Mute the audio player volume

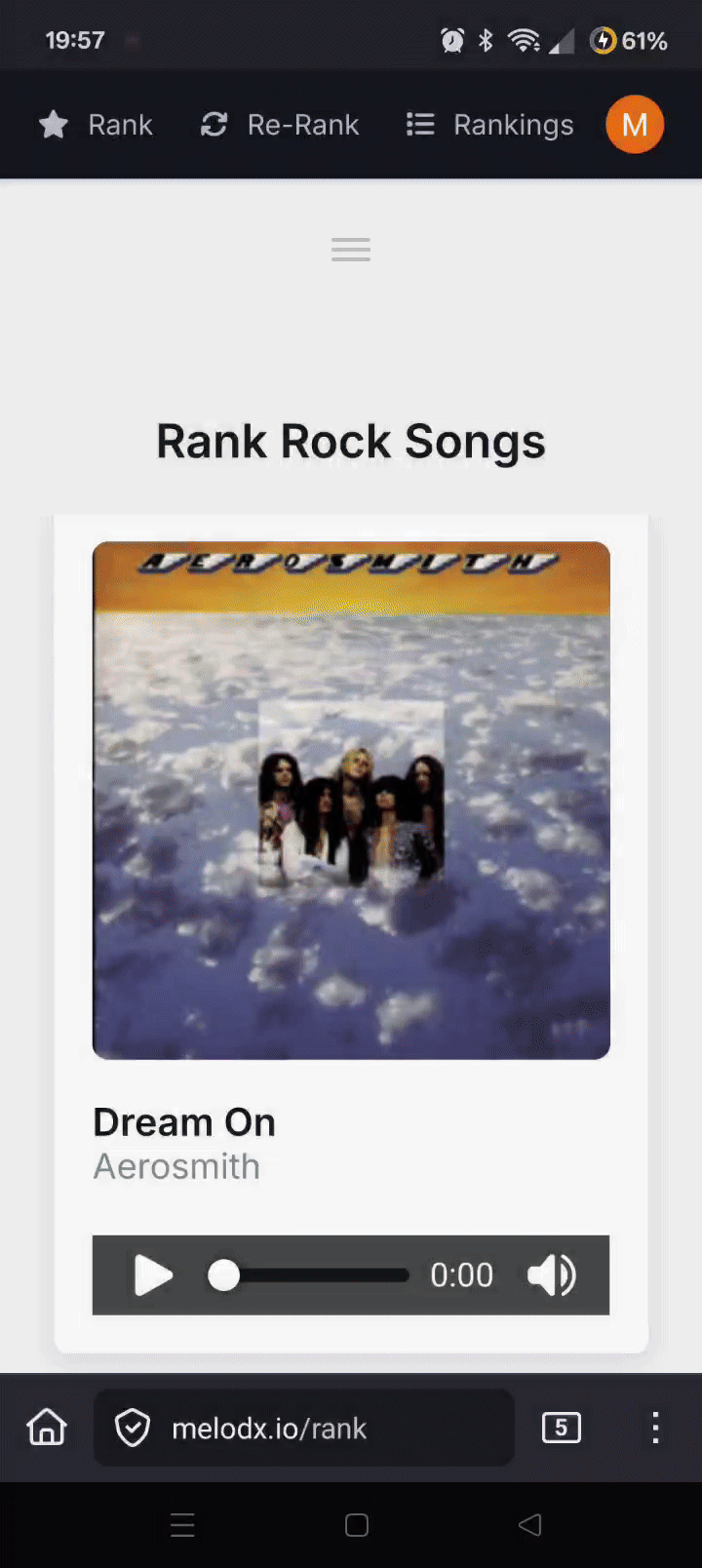[552, 1275]
